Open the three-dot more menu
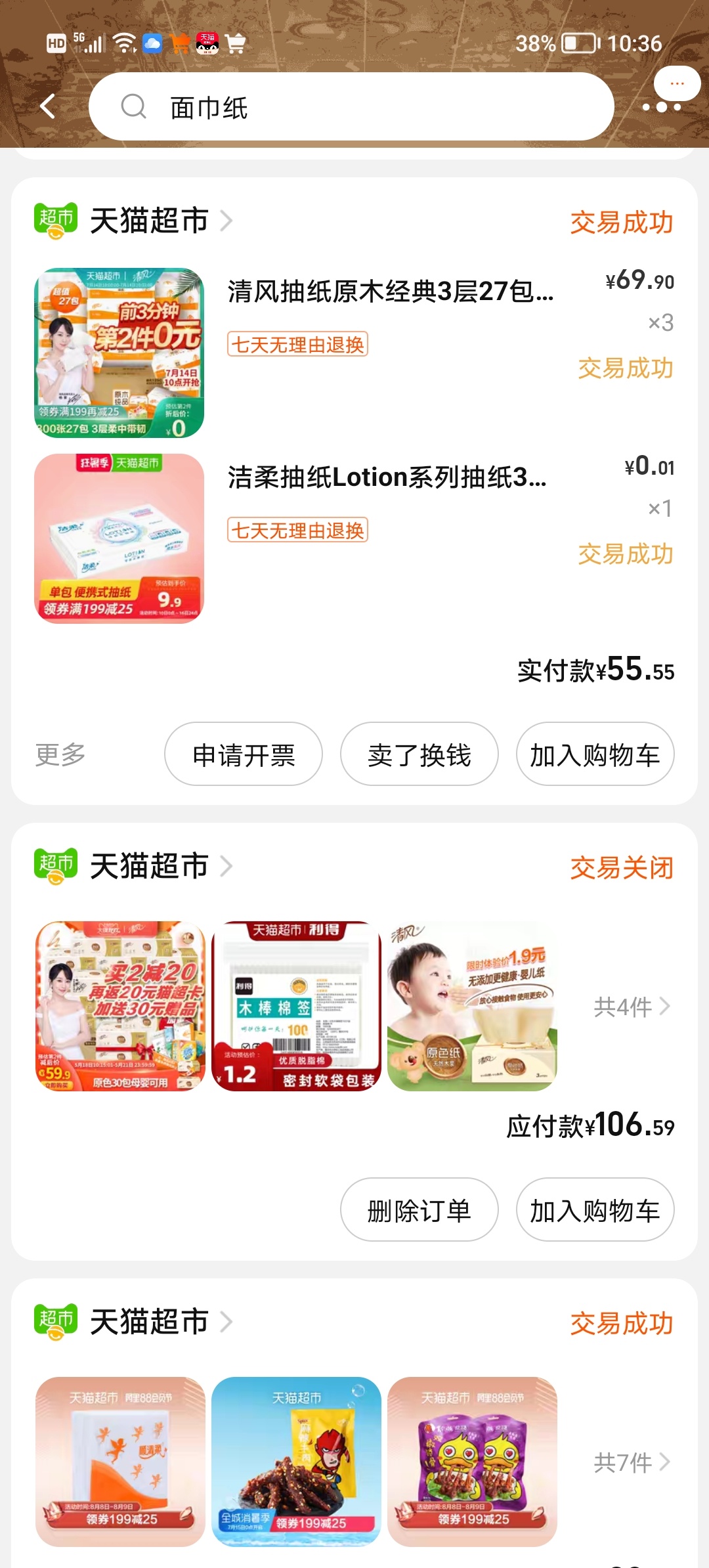The height and width of the screenshot is (1568, 709). point(662,106)
